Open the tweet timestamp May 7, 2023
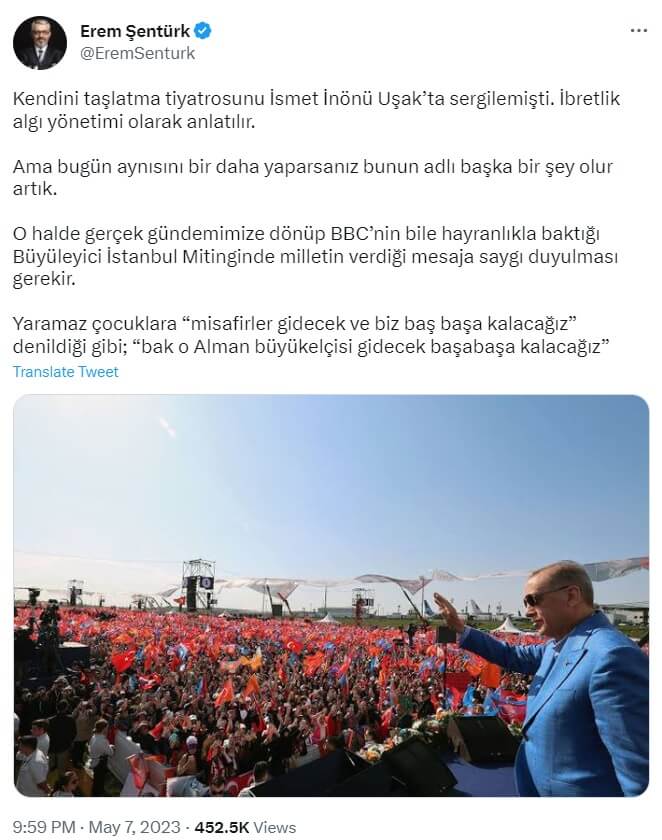 click(95, 827)
